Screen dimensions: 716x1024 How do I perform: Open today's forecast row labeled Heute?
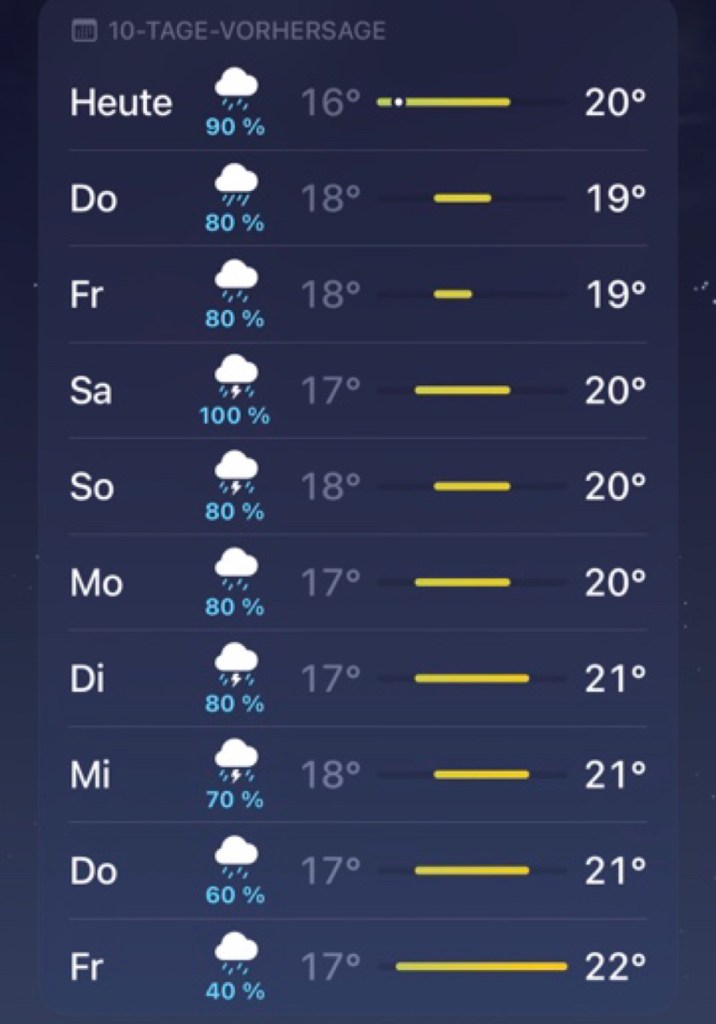[358, 103]
